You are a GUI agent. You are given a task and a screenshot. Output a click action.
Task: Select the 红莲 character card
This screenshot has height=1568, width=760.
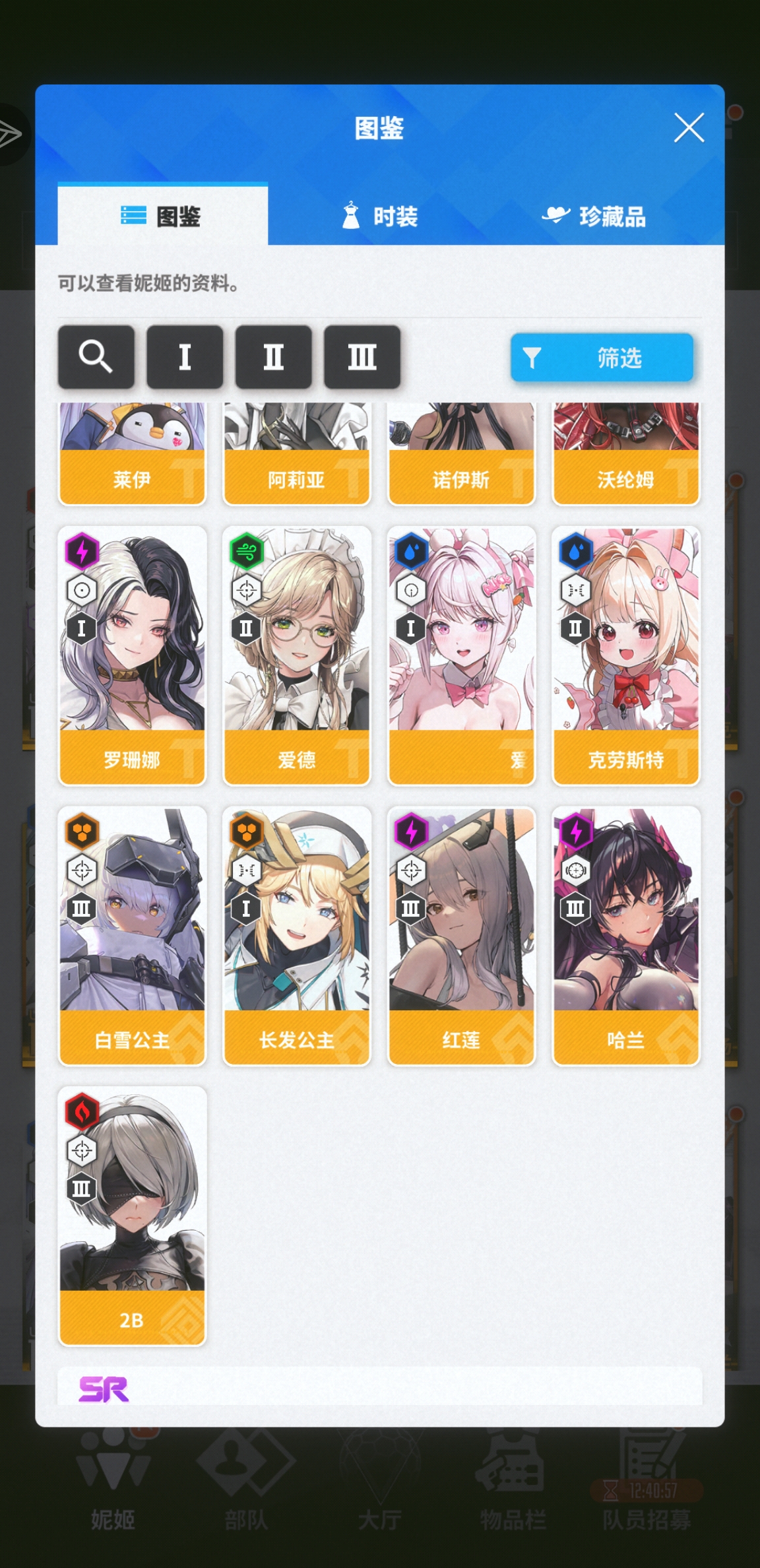tap(461, 935)
